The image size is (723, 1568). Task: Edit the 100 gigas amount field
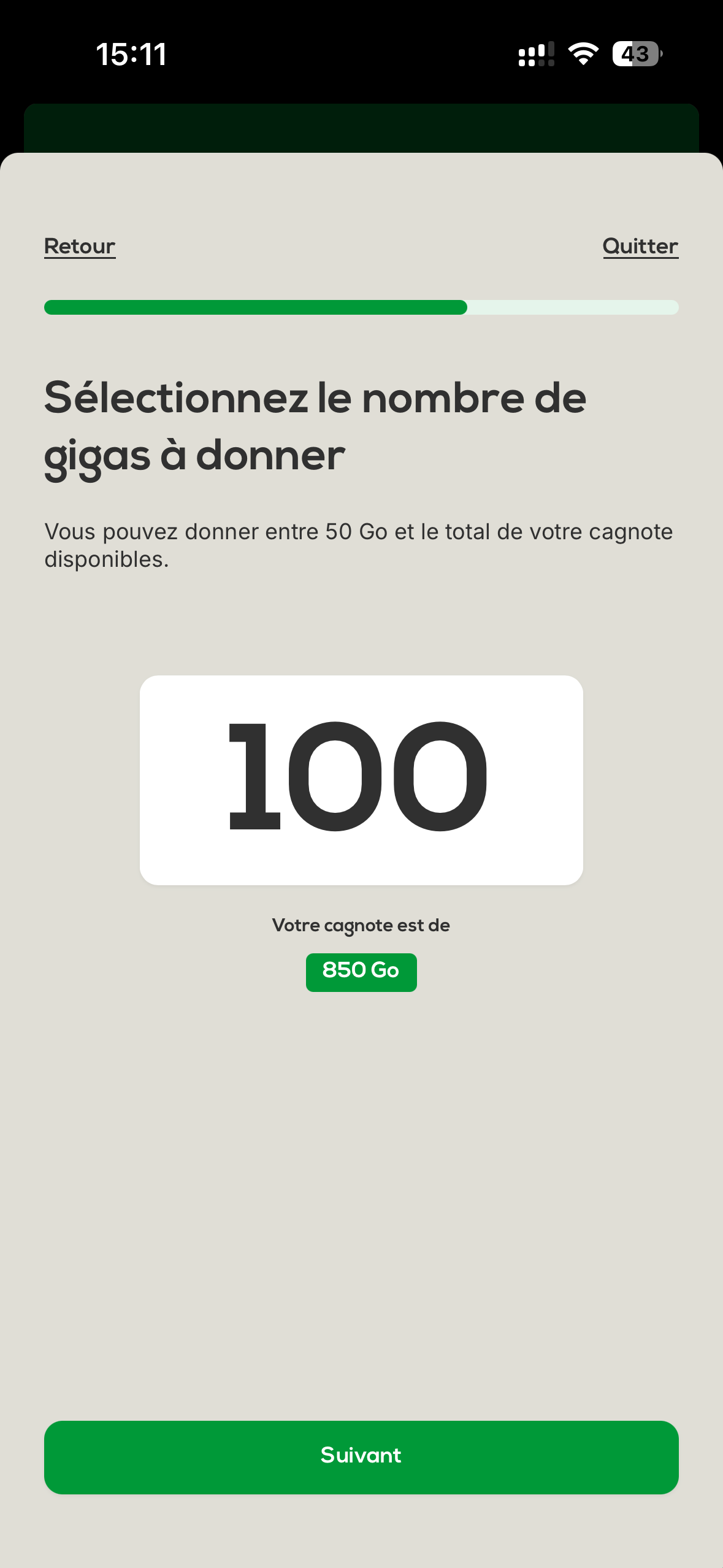tap(361, 779)
